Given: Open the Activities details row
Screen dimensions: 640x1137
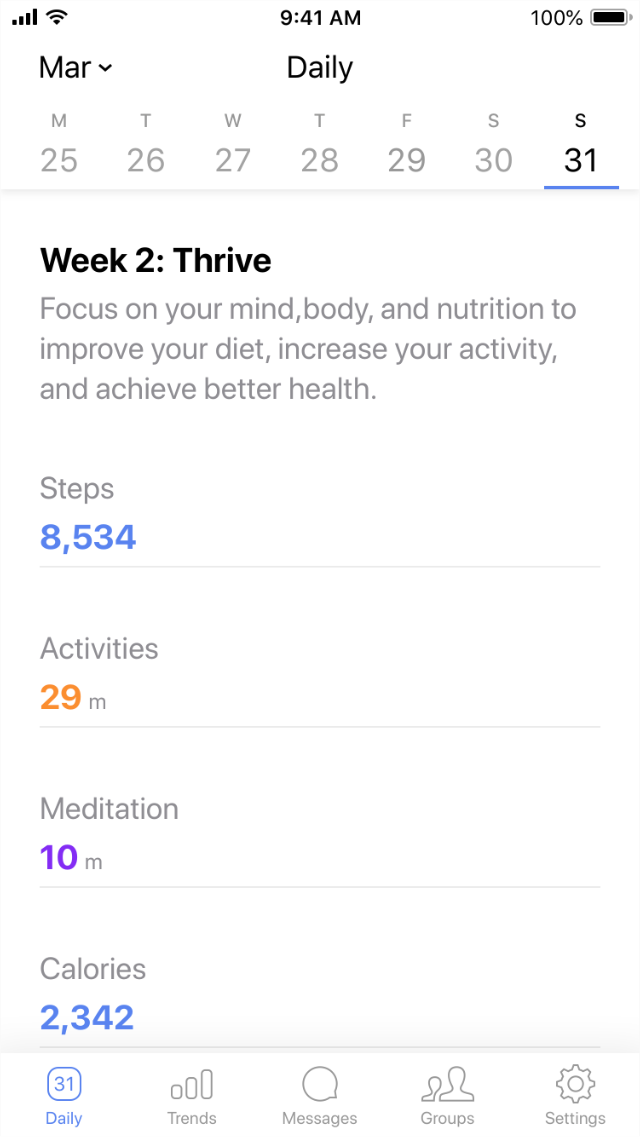Looking at the screenshot, I should [320, 675].
